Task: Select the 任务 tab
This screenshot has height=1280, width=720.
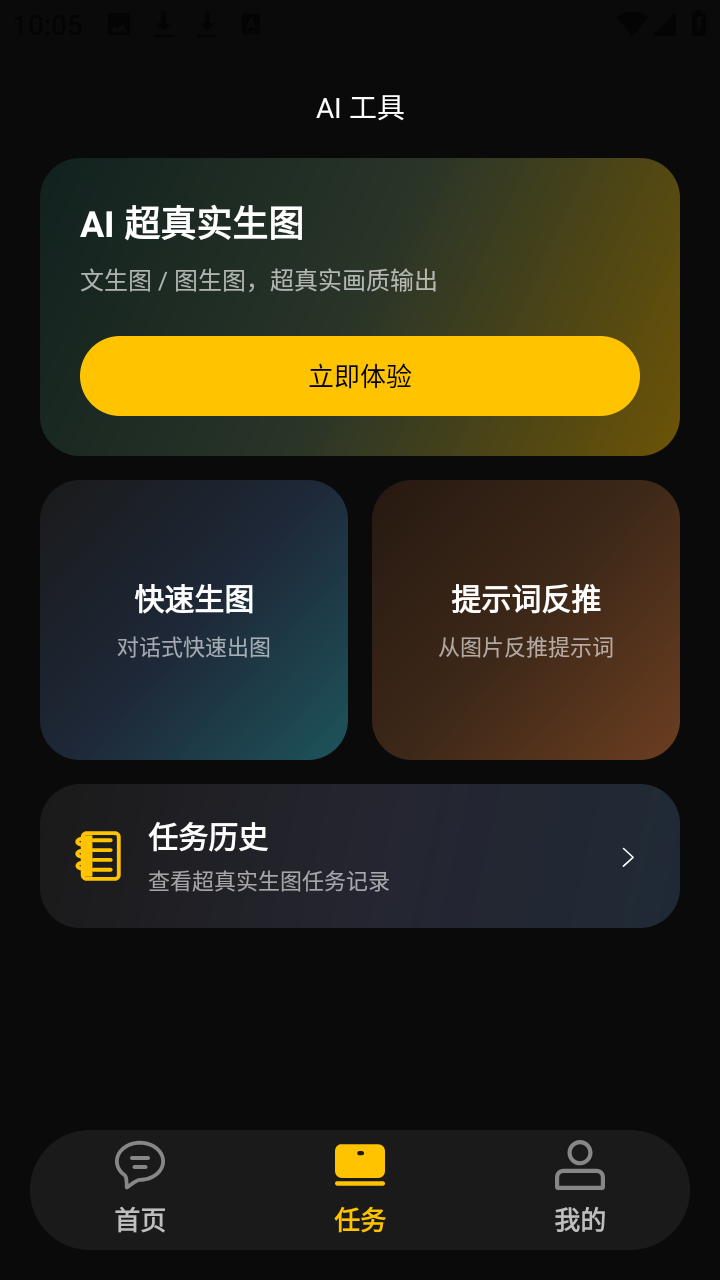Action: tap(360, 1189)
